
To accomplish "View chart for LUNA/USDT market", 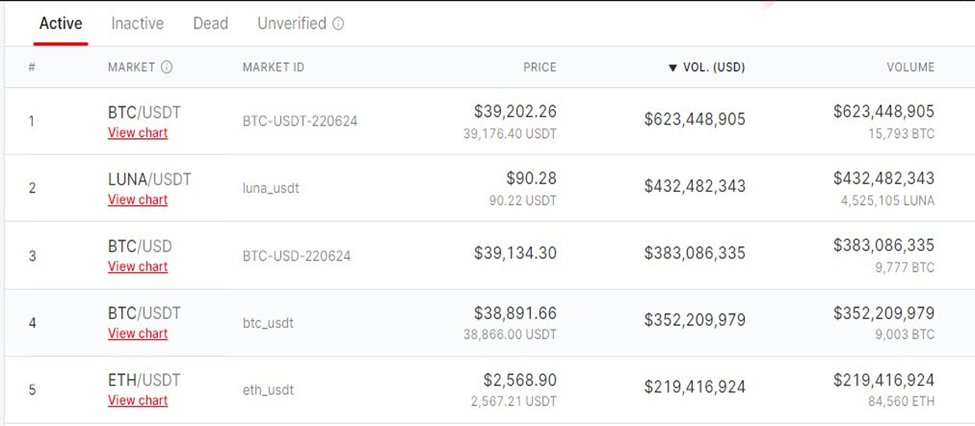I will click(138, 200).
